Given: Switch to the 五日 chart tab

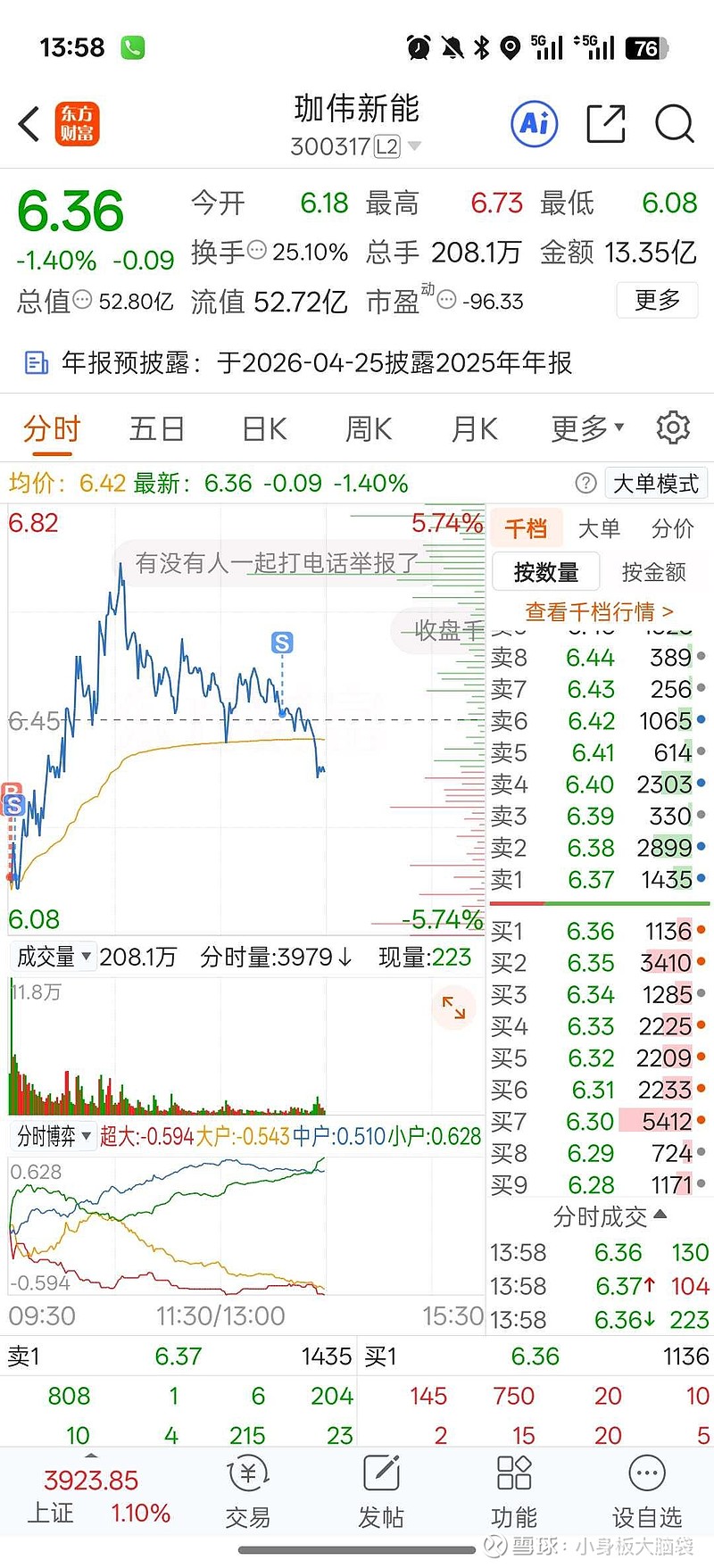Looking at the screenshot, I should [156, 429].
